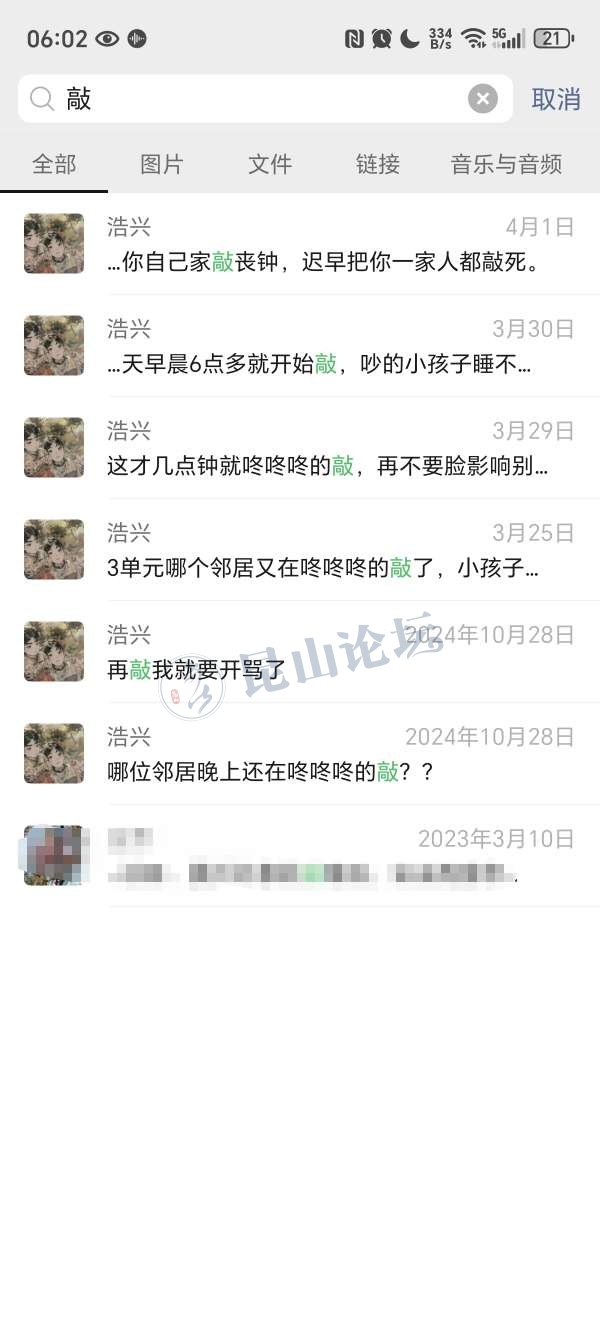
Task: Switch to the 音乐与音频 tab
Action: (x=507, y=164)
